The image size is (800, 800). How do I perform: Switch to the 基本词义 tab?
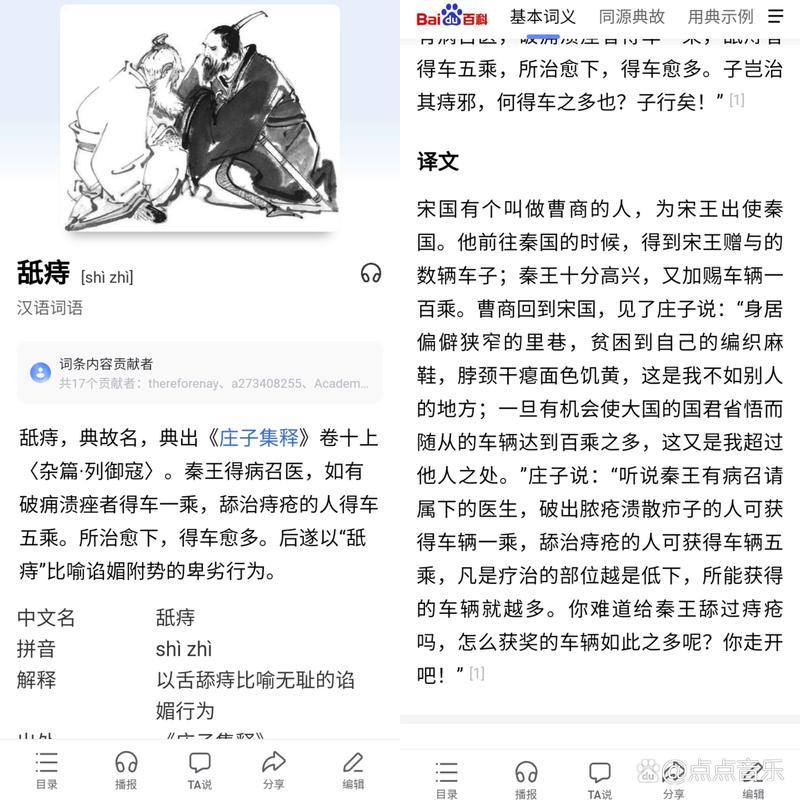(x=543, y=16)
